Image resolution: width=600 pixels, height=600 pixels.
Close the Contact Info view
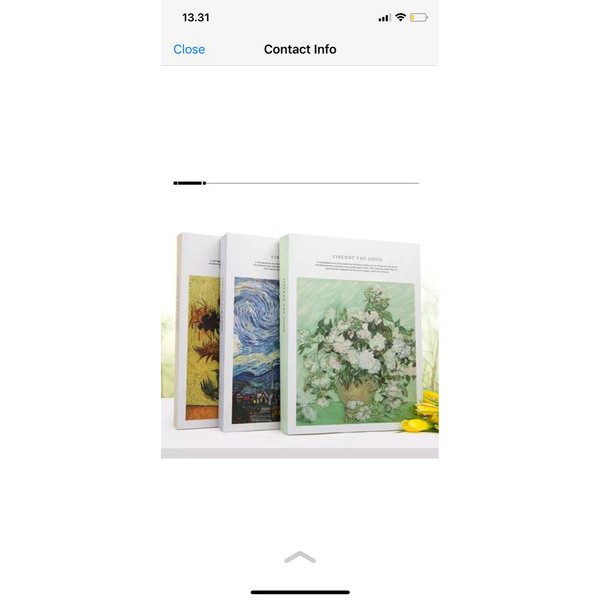pos(189,49)
